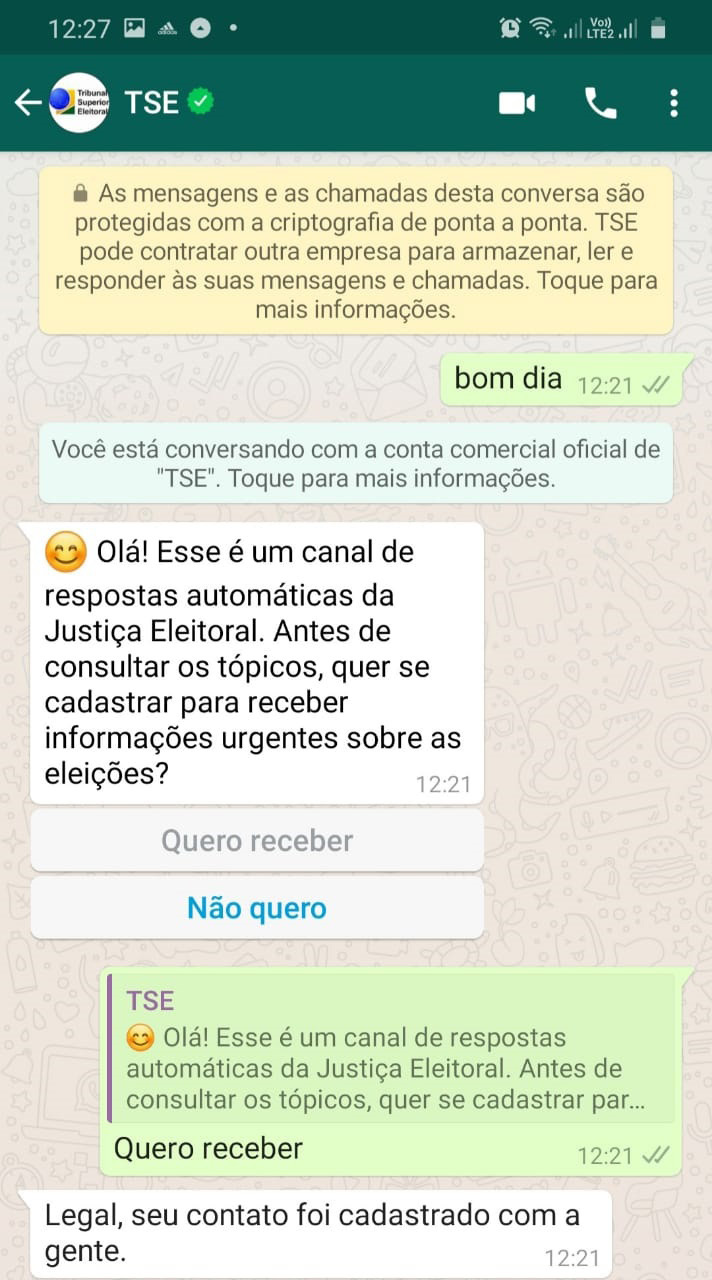The image size is (712, 1280).
Task: Open TSE contact profile info
Action: [x=152, y=102]
